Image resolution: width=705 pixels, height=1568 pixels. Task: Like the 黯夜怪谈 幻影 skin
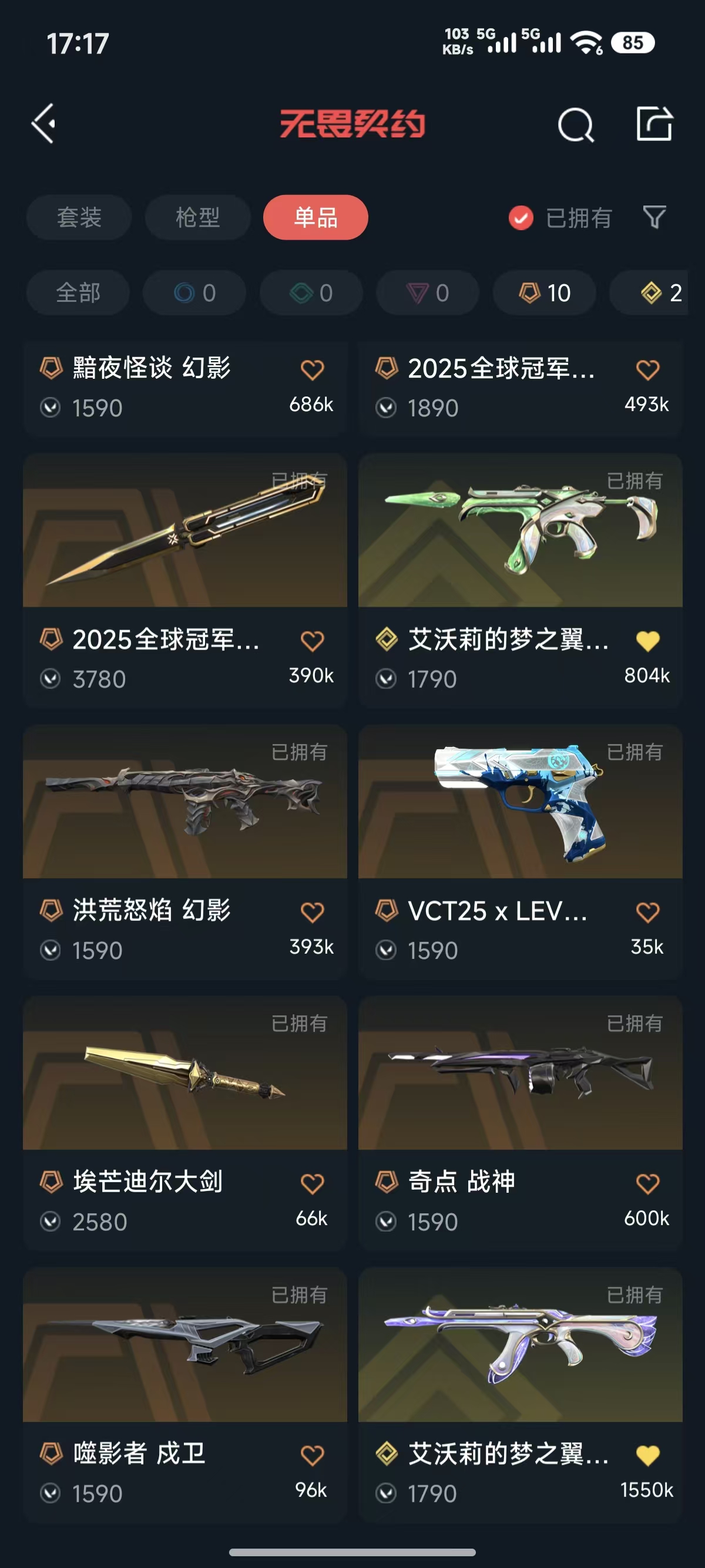[312, 369]
